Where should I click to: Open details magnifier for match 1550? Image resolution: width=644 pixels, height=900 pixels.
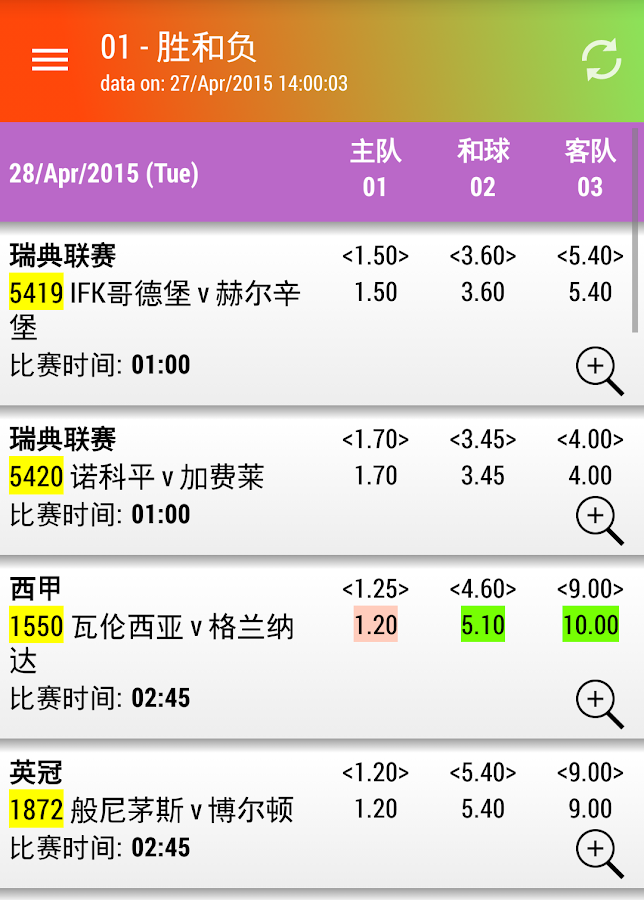coord(599,704)
